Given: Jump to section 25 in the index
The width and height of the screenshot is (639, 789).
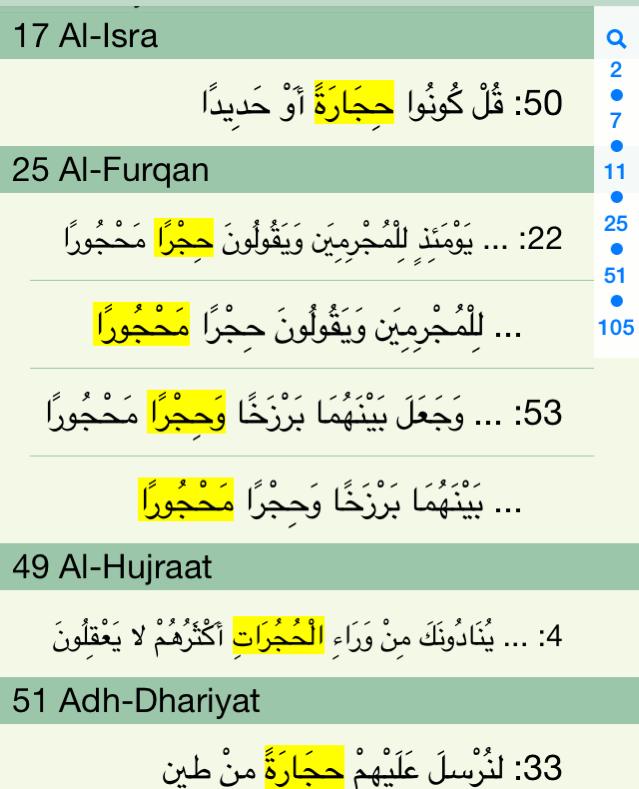Looking at the screenshot, I should point(615,224).
